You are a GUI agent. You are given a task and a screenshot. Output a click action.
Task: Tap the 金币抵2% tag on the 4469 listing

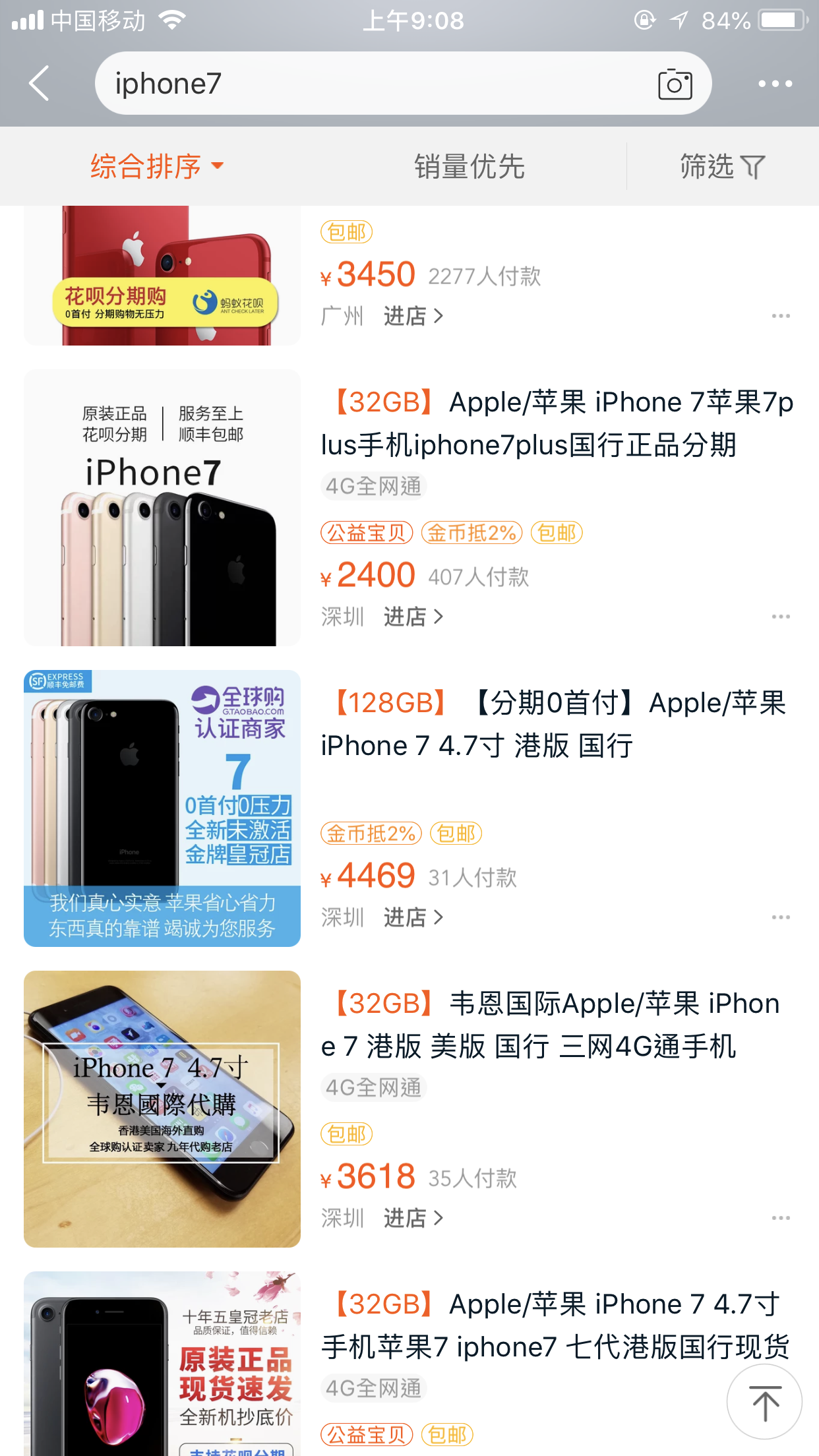tap(370, 834)
